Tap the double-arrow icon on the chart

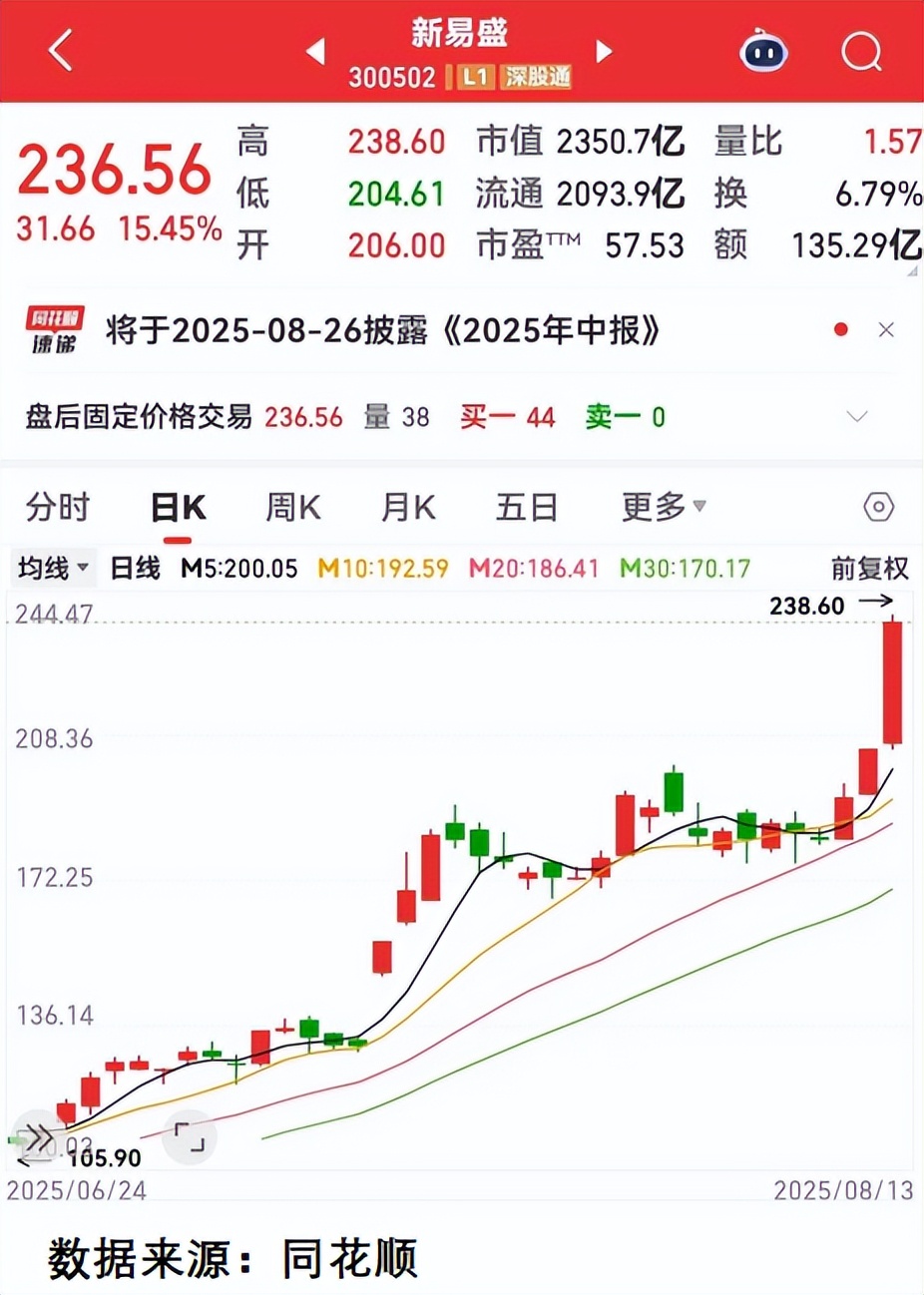pos(37,1137)
